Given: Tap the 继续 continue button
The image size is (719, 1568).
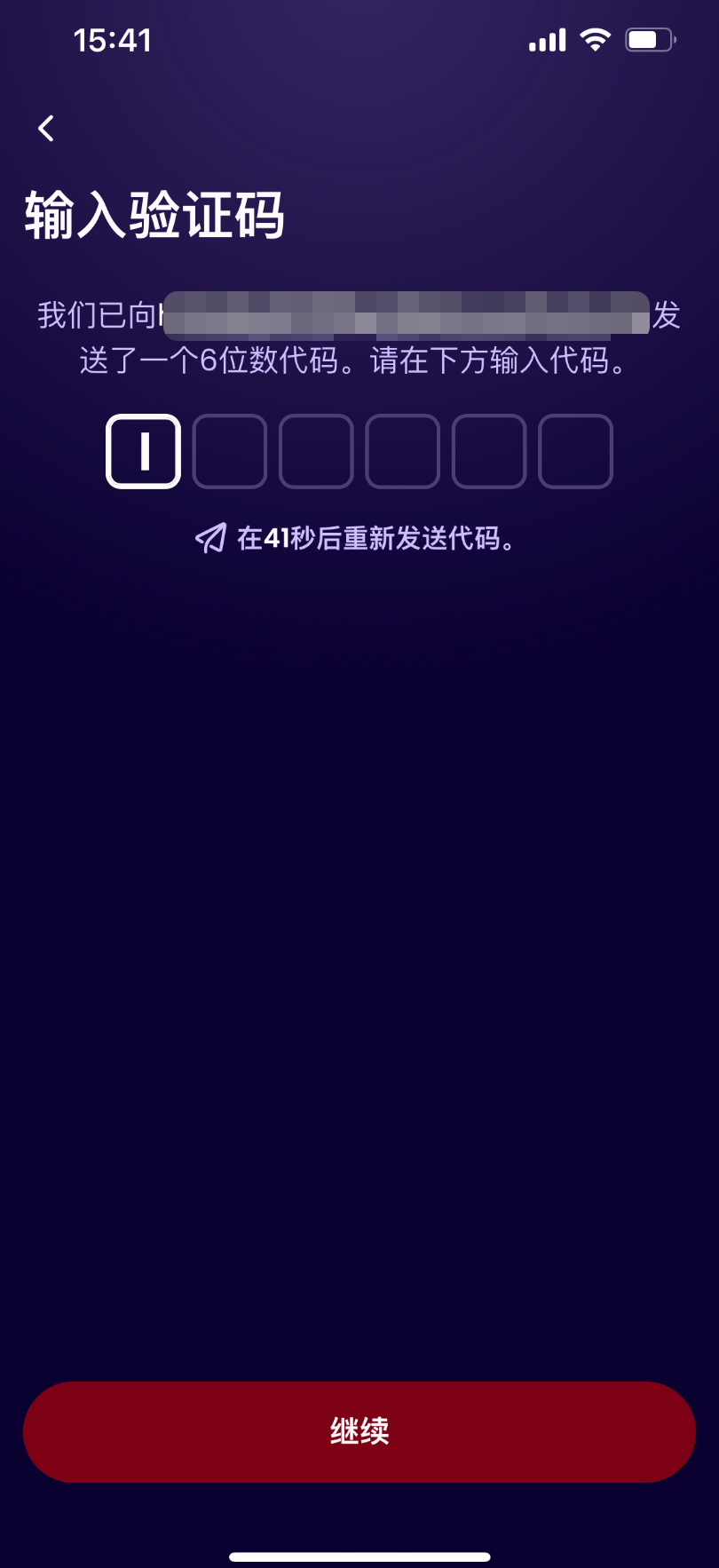Looking at the screenshot, I should pos(359,1431).
